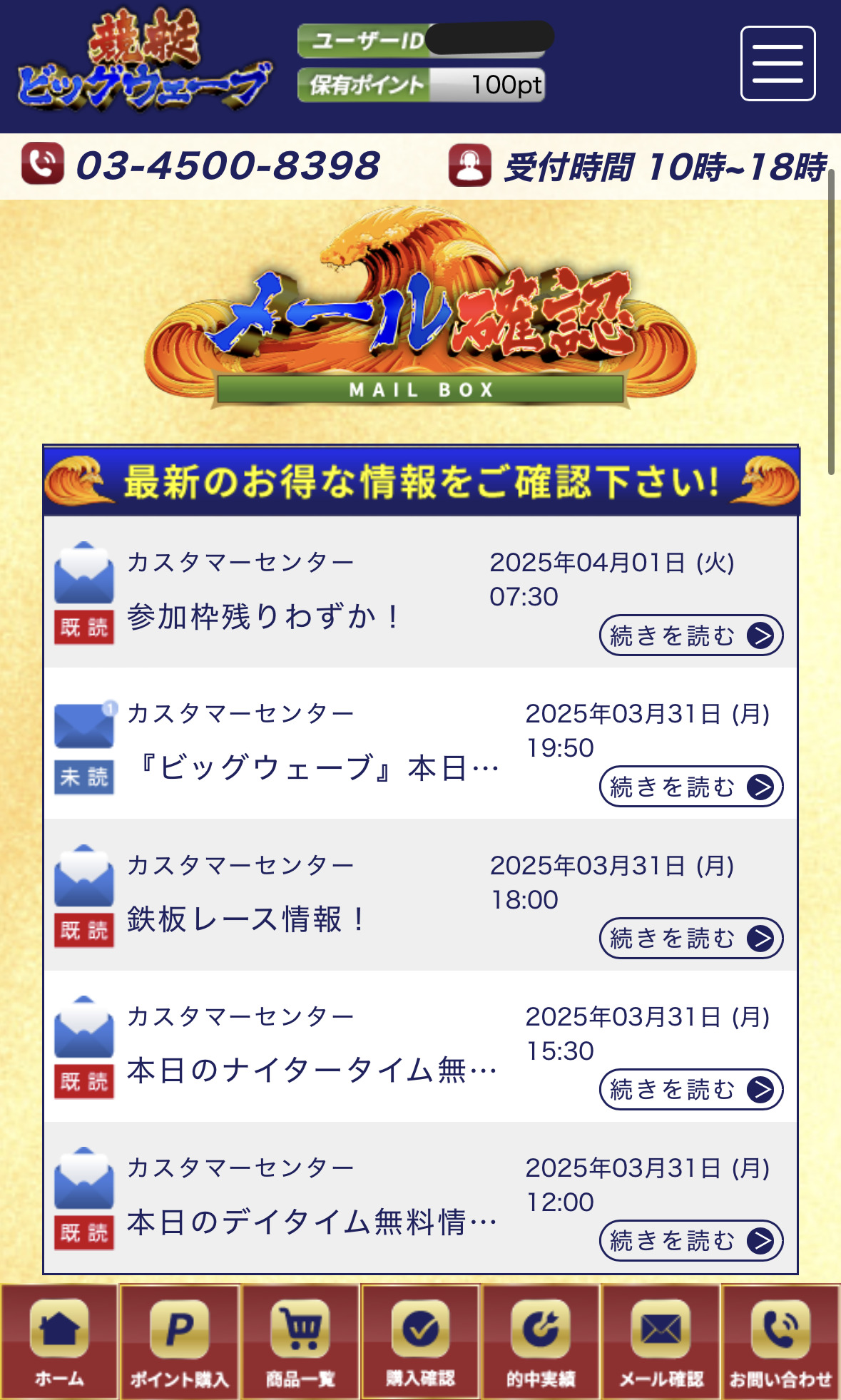Image resolution: width=841 pixels, height=1400 pixels.
Task: Read more of 参加枠残りわずか！ mail
Action: point(690,635)
